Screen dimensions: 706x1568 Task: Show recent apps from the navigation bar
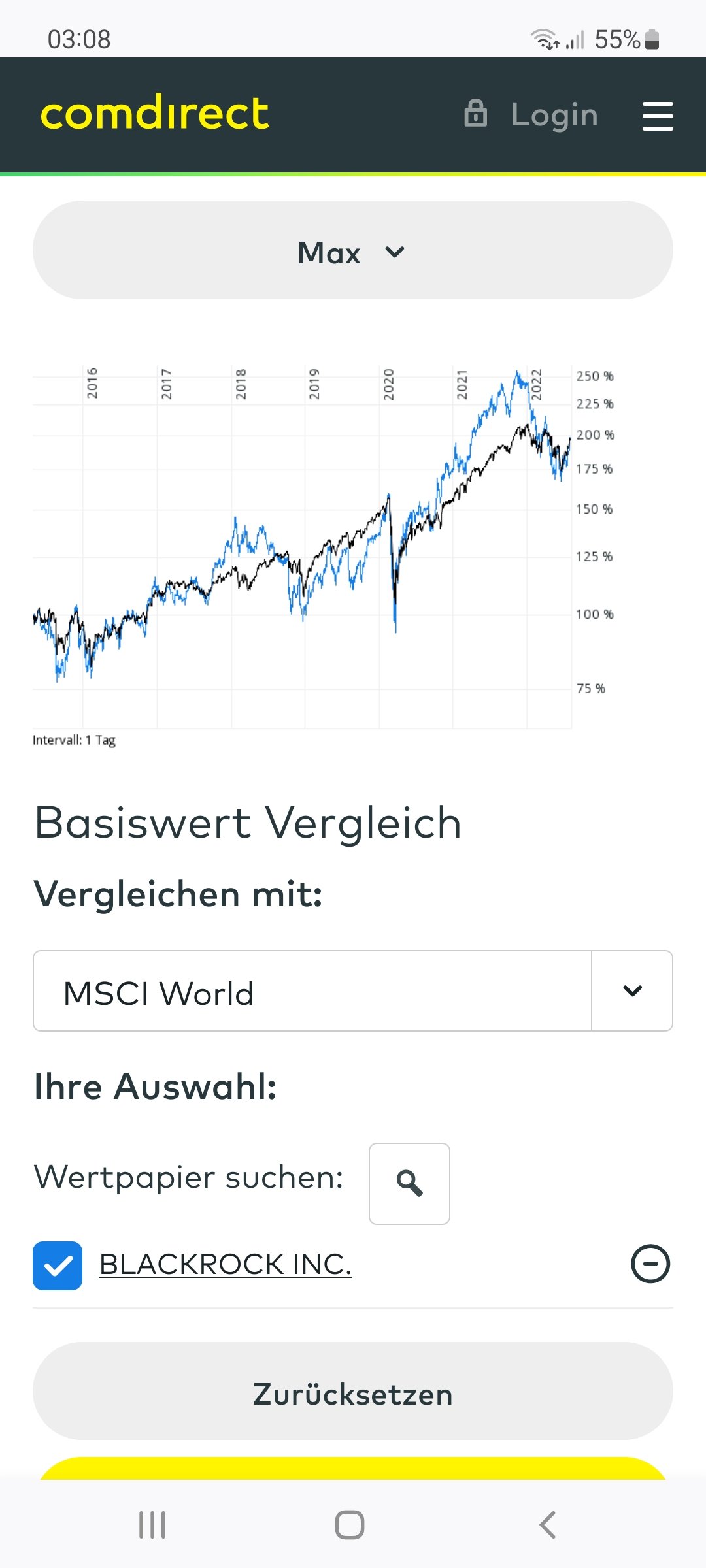coord(152,1525)
